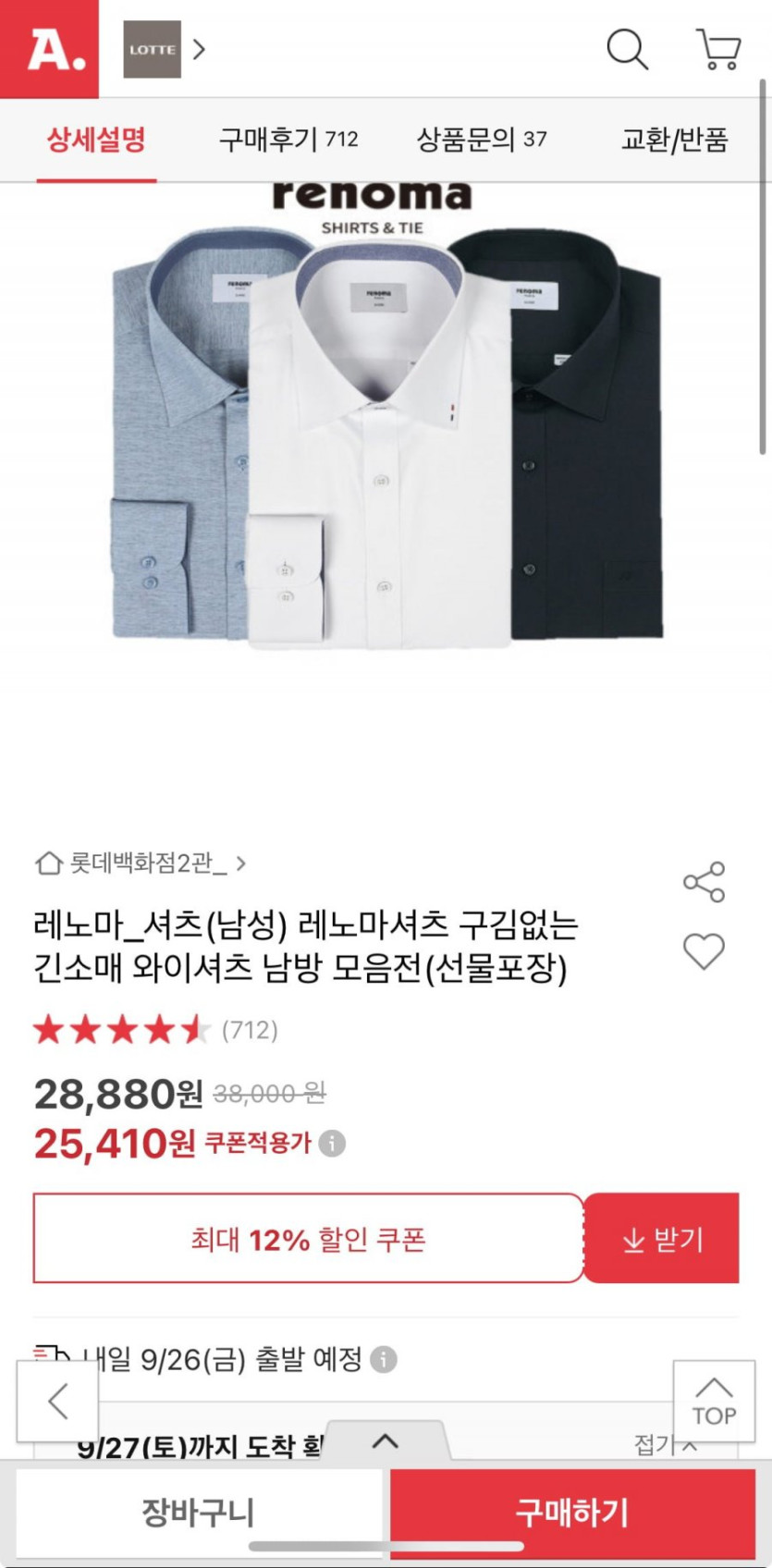The width and height of the screenshot is (772, 1568).
Task: Open the search icon
Action: coord(627,49)
